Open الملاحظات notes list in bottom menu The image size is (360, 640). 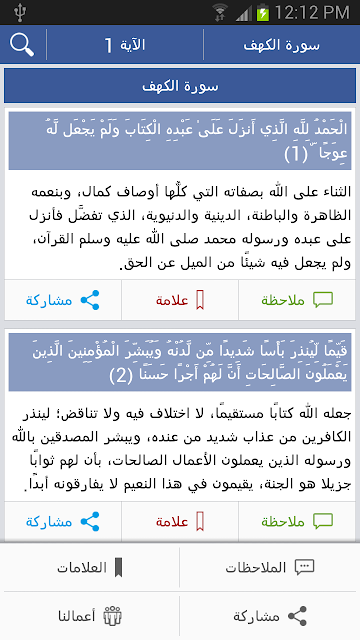(x=270, y=567)
